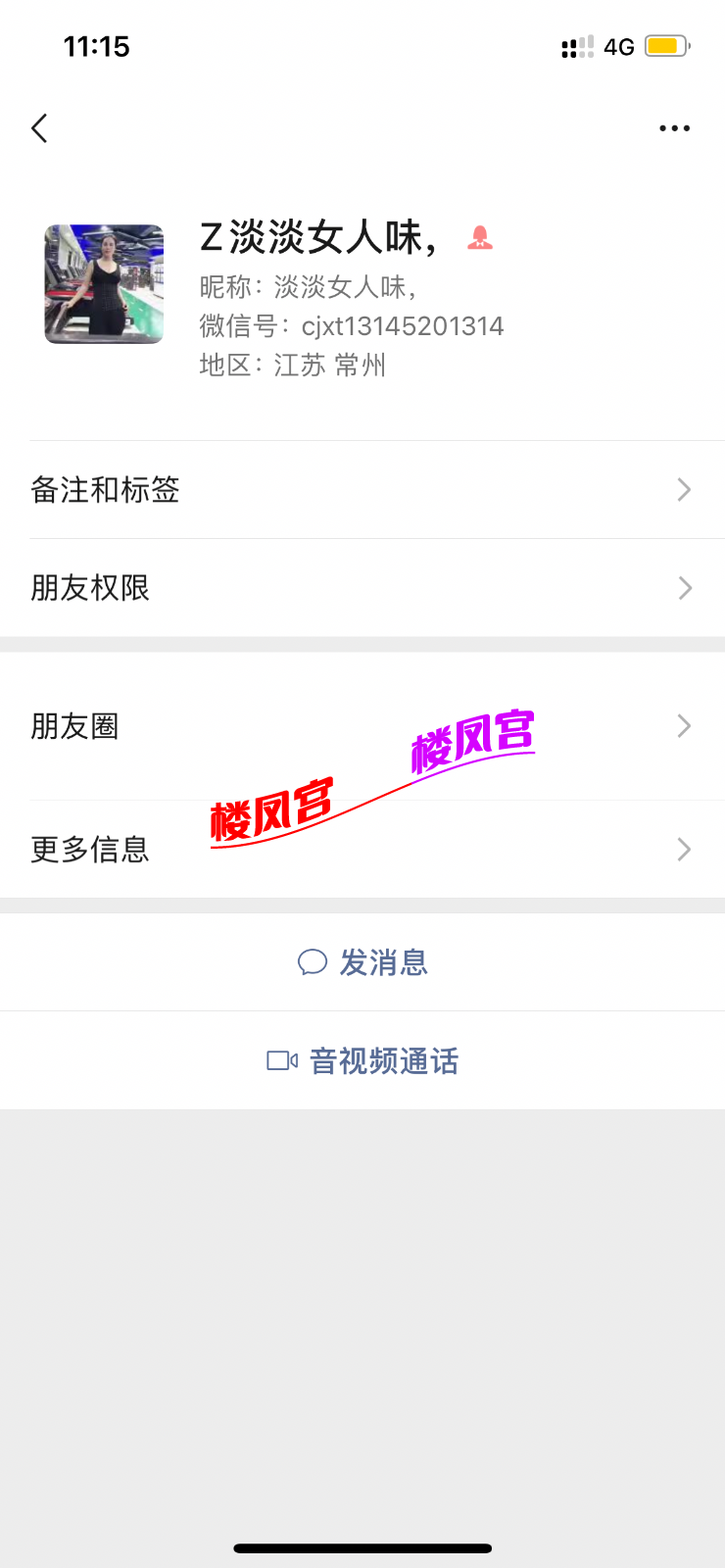The image size is (725, 1568).
Task: Click the battery indicator in status bar
Action: click(667, 46)
